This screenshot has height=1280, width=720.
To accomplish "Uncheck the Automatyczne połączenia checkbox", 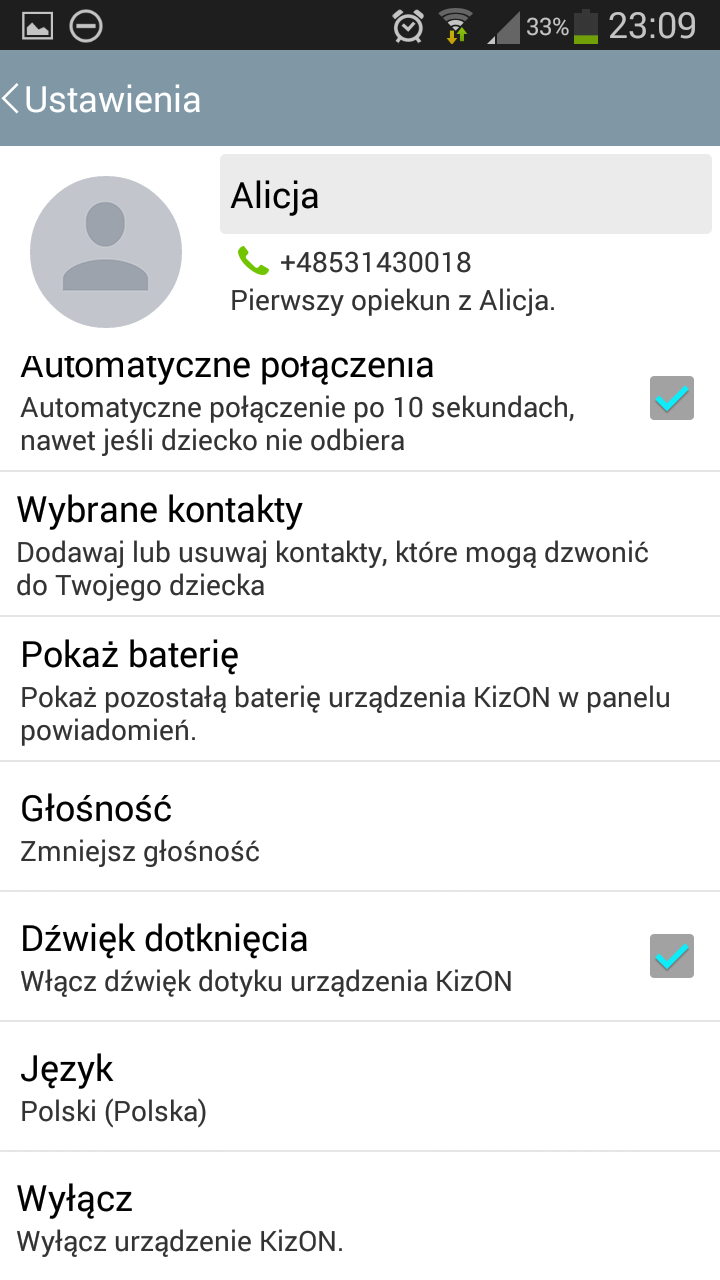I will [672, 398].
